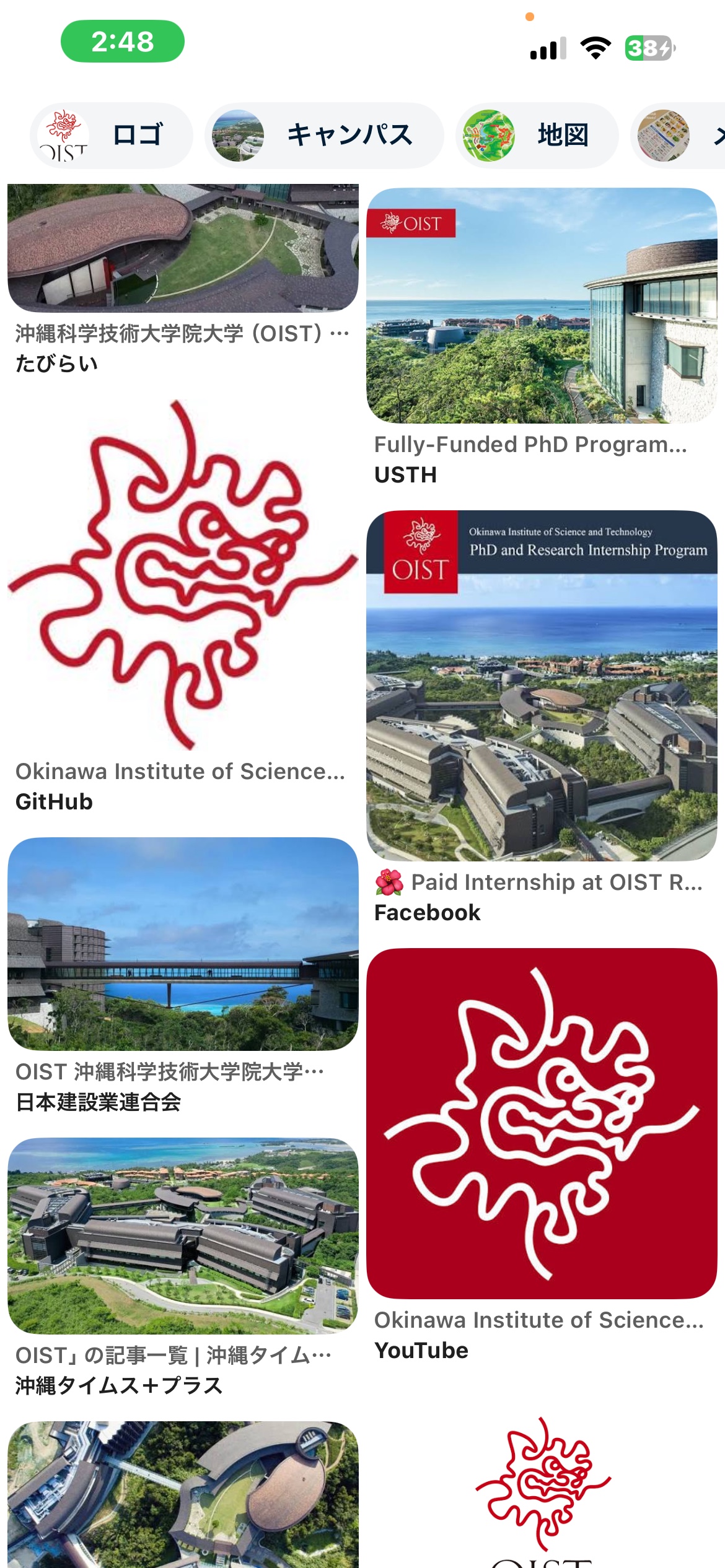
Task: Open the YouTube red OIST logo image
Action: pyautogui.click(x=542, y=1123)
